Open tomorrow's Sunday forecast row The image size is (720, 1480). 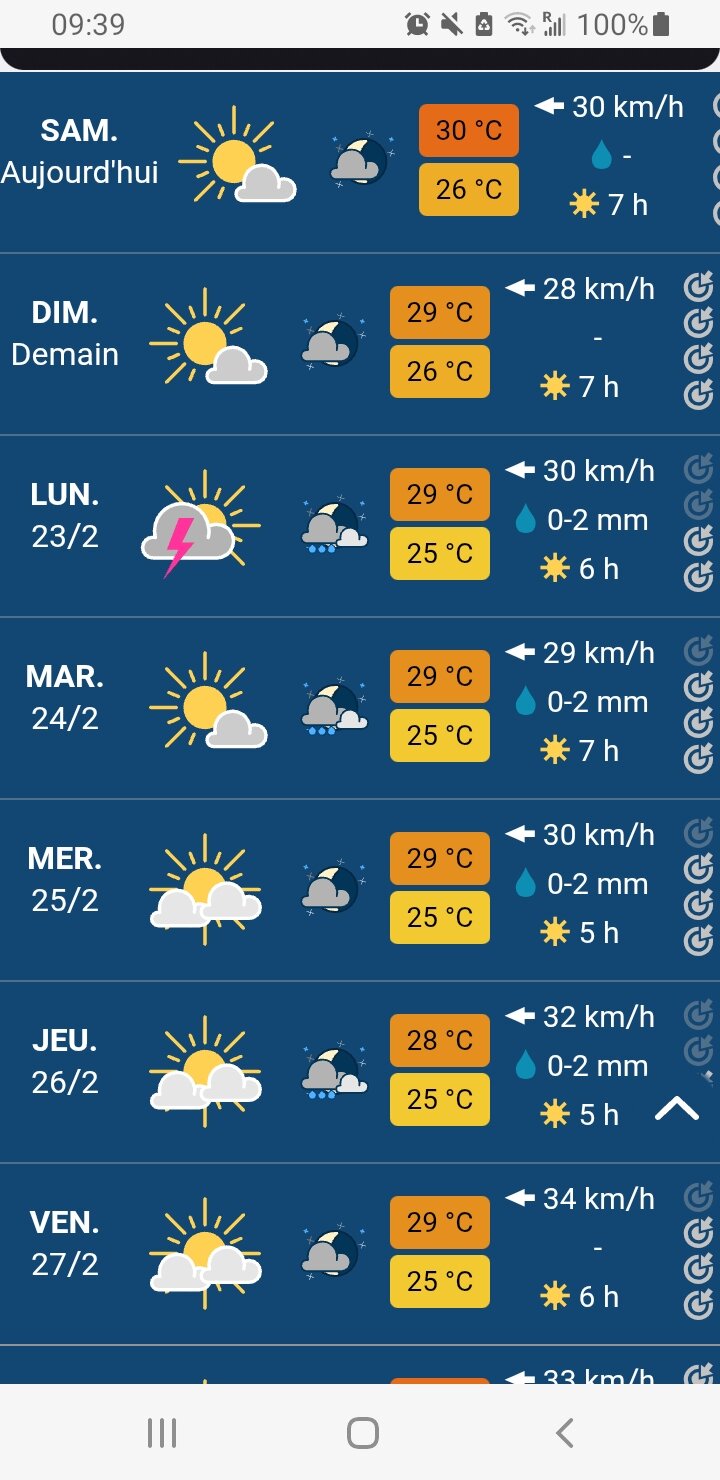click(66, 334)
